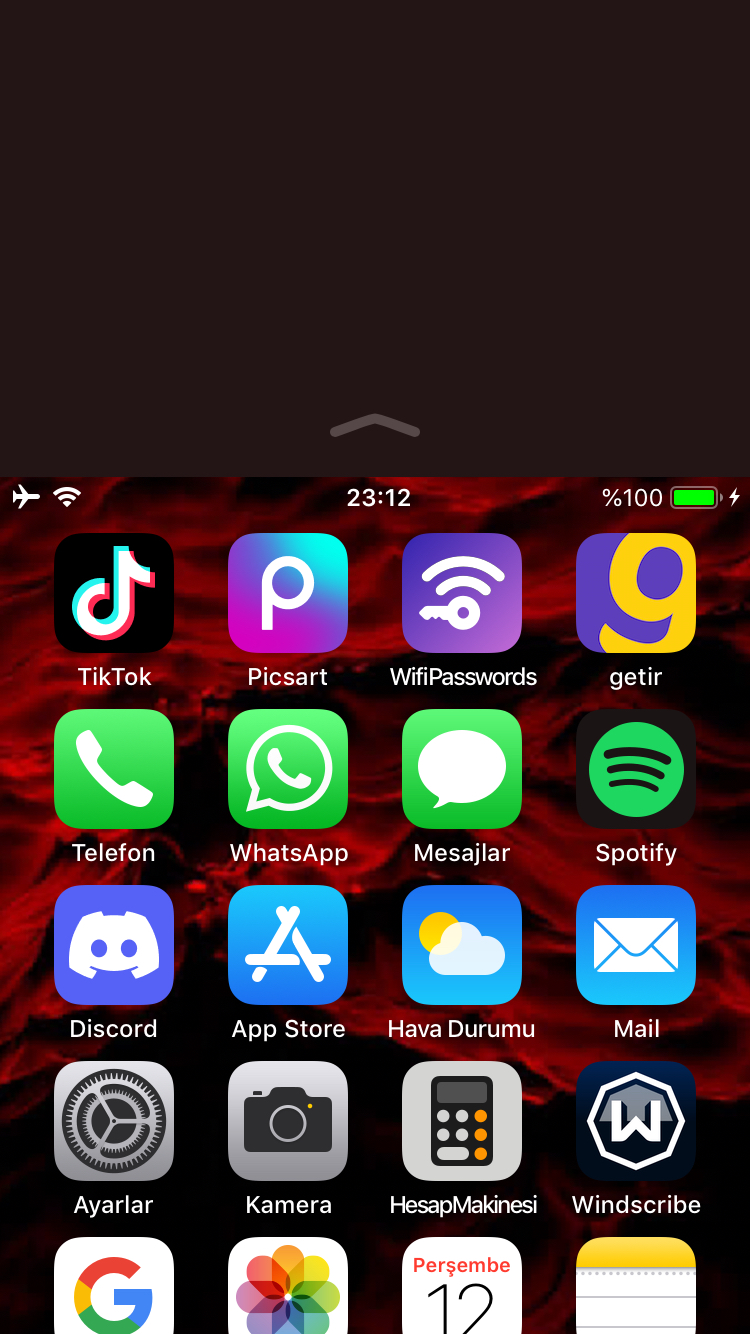Image resolution: width=750 pixels, height=1334 pixels.
Task: Launch WhatsApp
Action: (288, 769)
